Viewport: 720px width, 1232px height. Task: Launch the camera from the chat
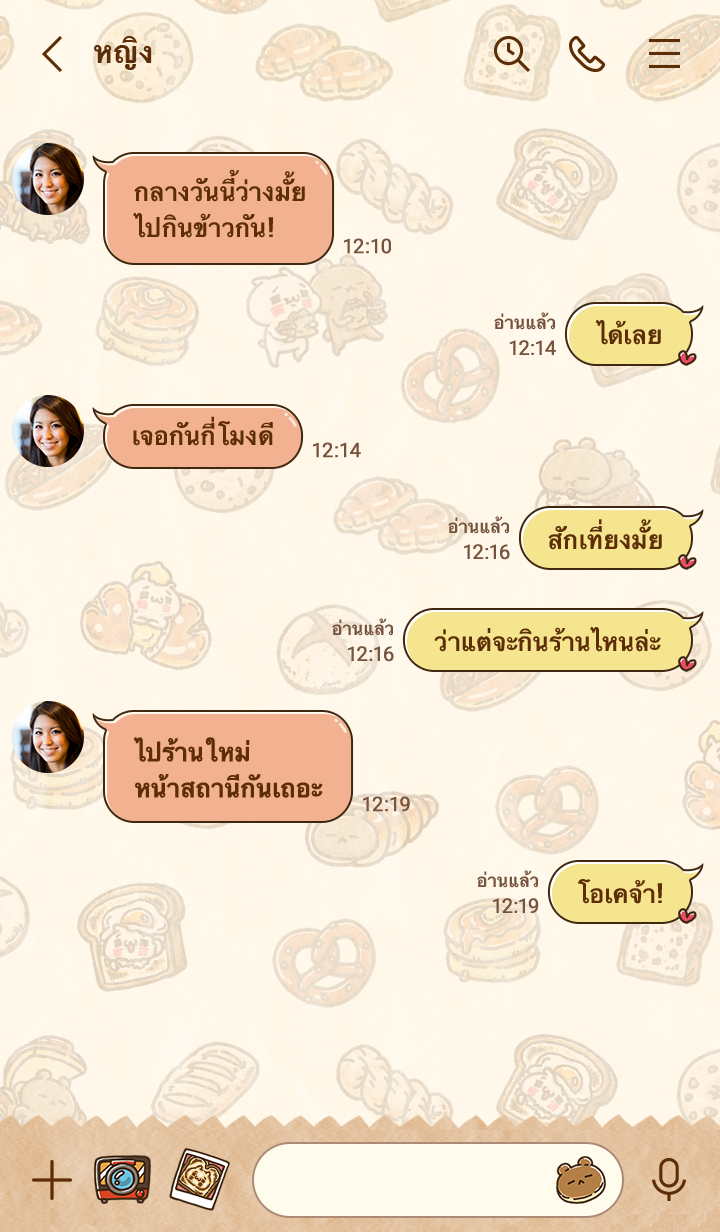[x=122, y=1179]
